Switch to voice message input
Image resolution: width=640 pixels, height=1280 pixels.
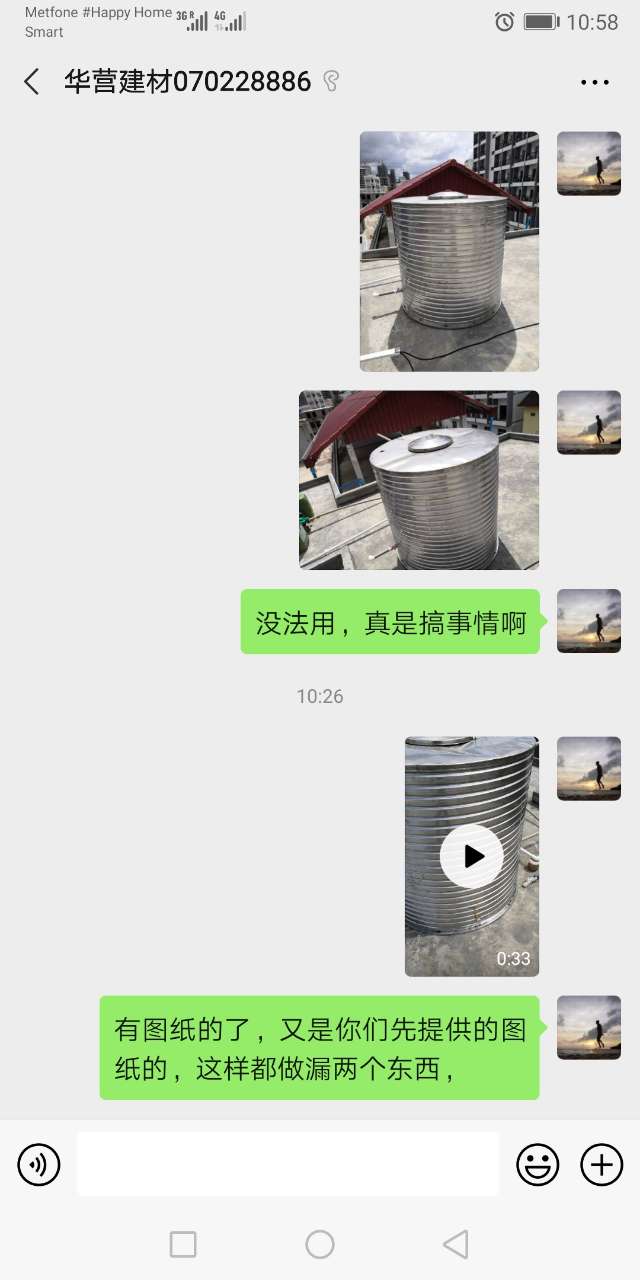click(39, 1165)
